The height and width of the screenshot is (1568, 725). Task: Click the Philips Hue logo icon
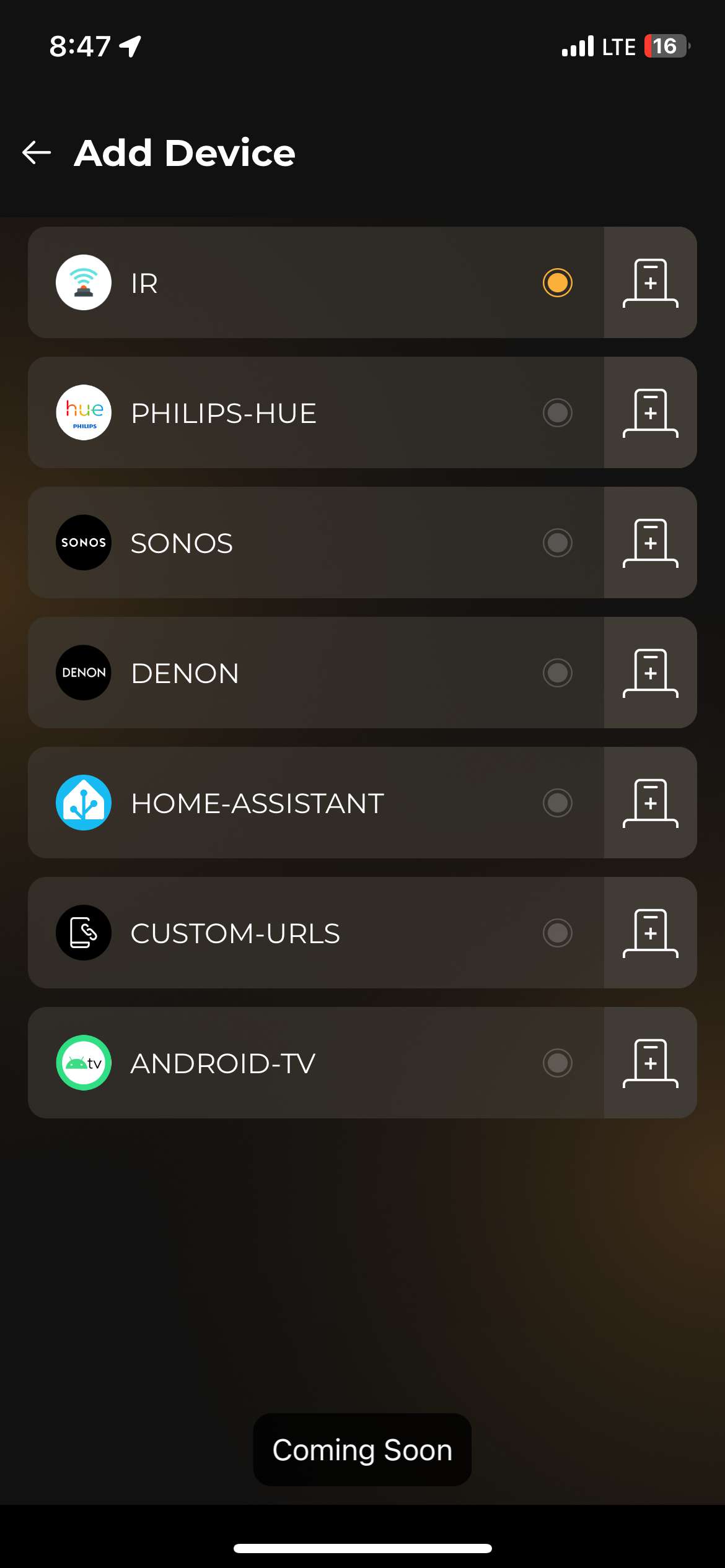[83, 412]
